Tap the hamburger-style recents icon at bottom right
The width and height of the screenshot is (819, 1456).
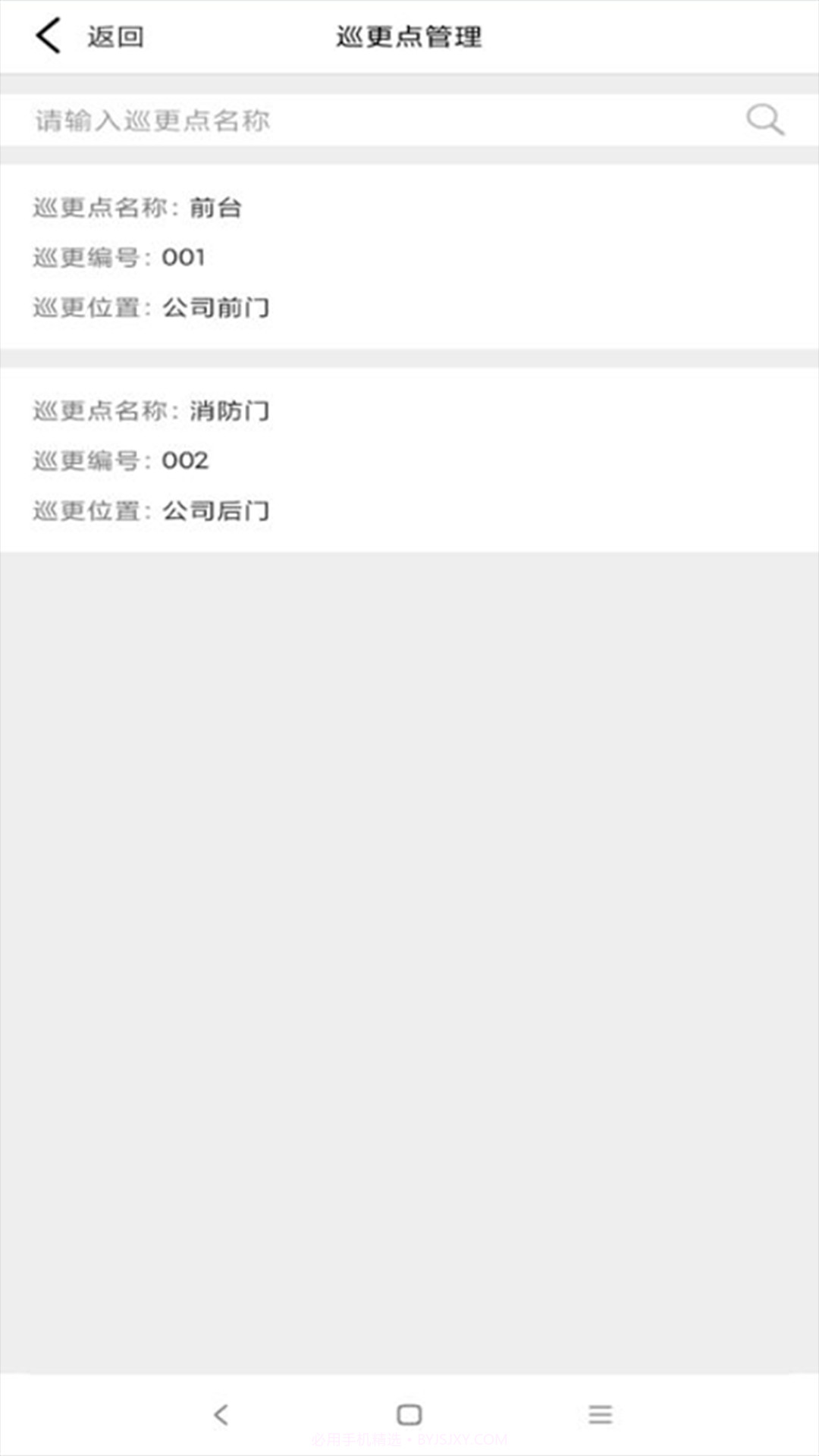pos(600,1414)
